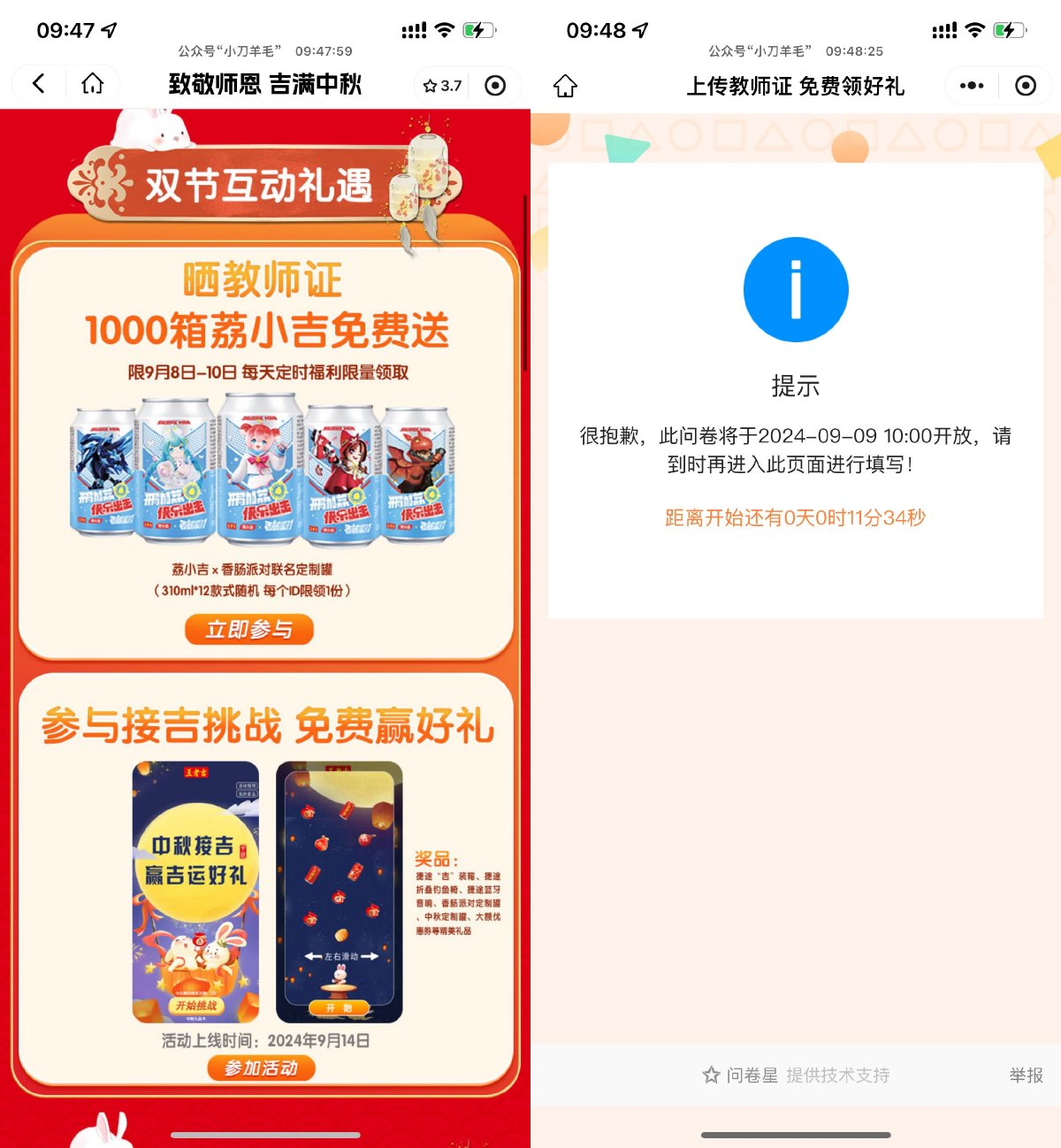The image size is (1061, 1148).
Task: Open the 3.7 star rating button
Action: pyautogui.click(x=442, y=86)
